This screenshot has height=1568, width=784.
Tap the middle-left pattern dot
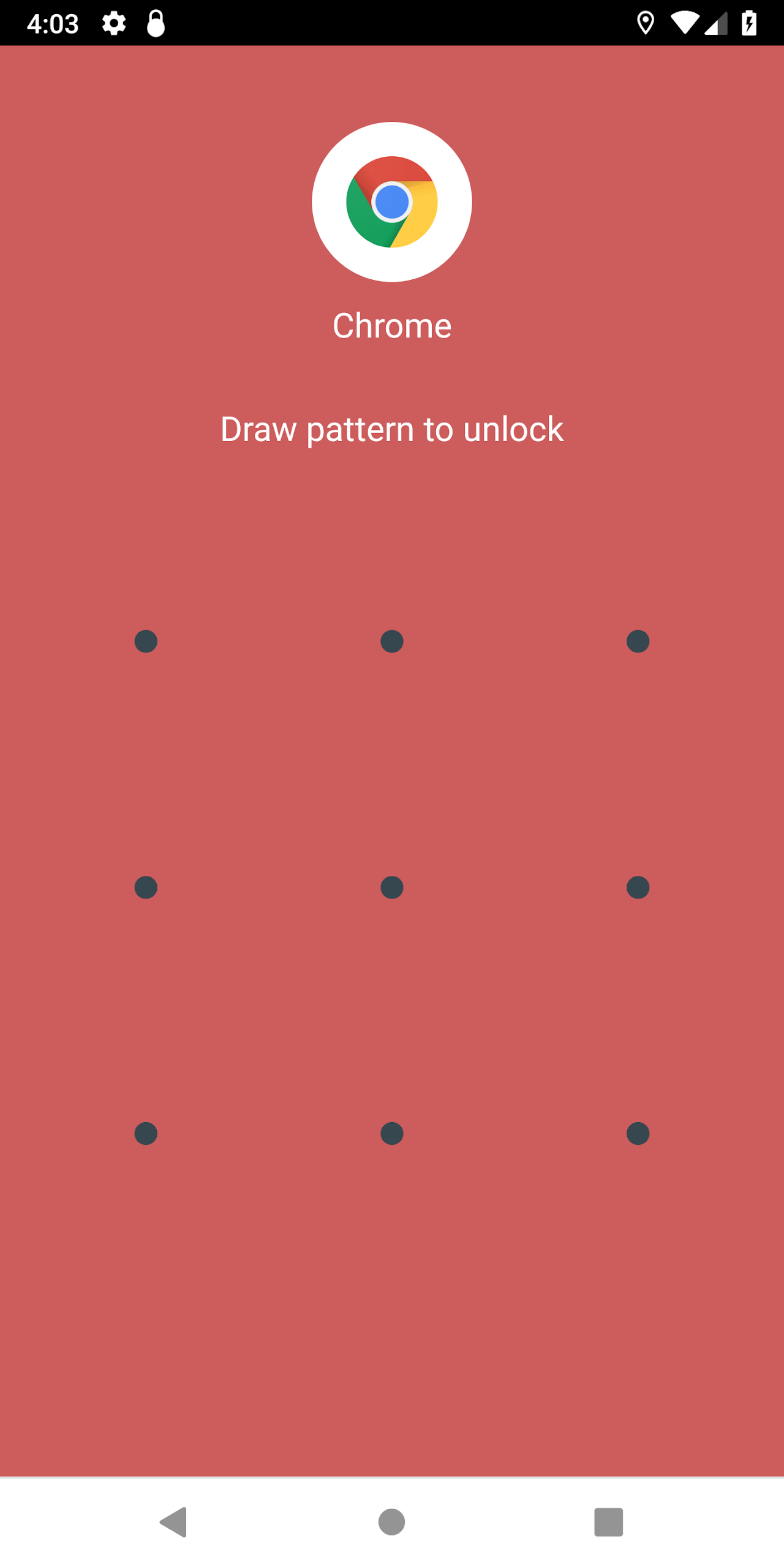[146, 888]
